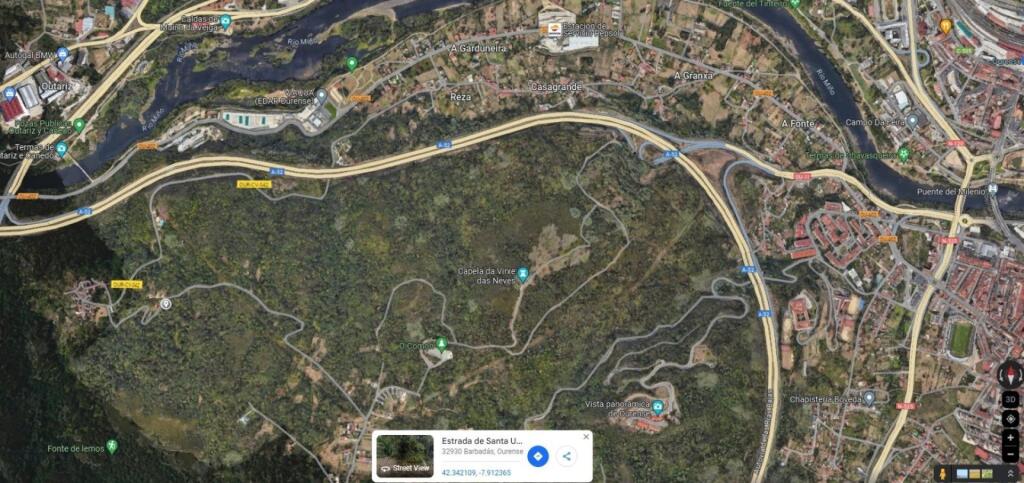This screenshot has width=1024, height=483.
Task: Switch the map to 3D view
Action: 1010,400
